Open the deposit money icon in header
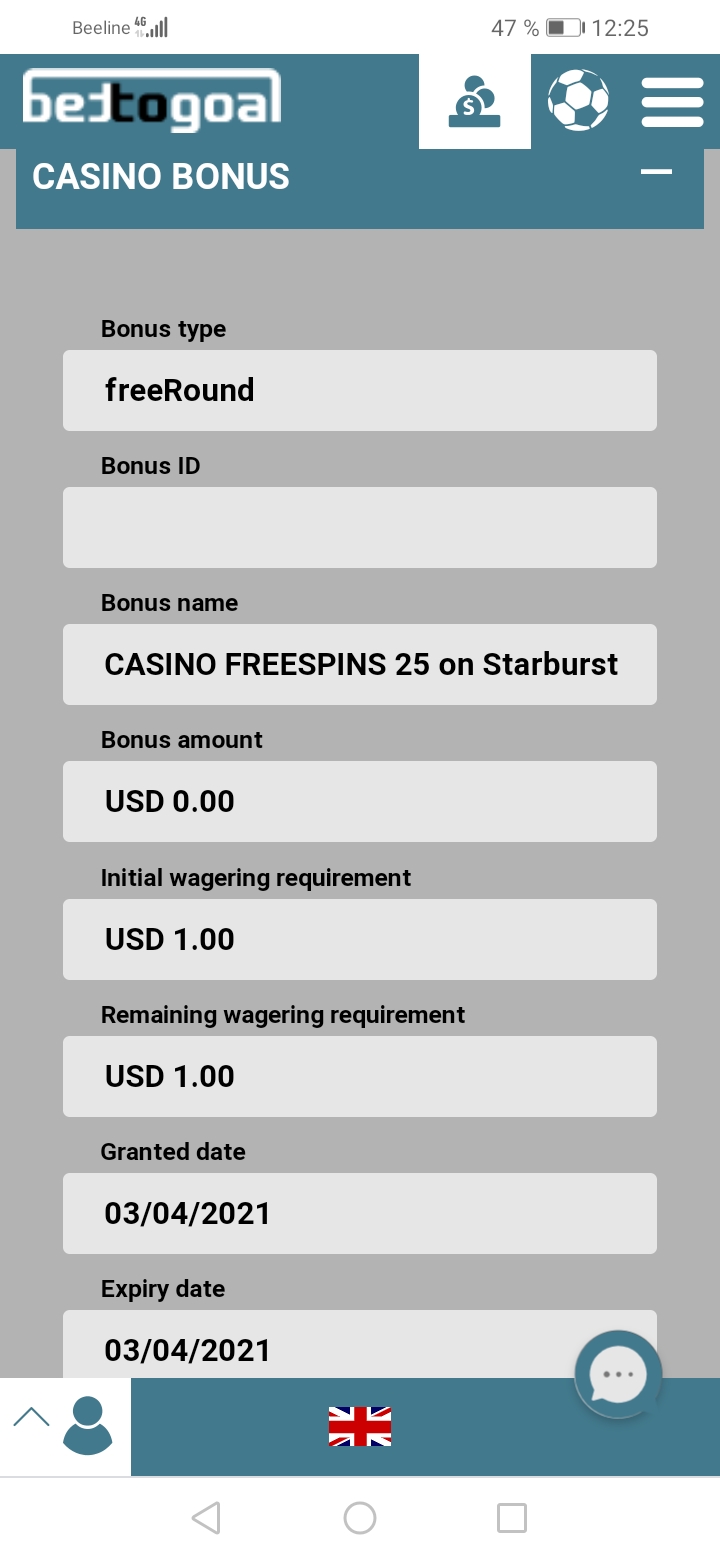This screenshot has width=720, height=1560. point(475,101)
